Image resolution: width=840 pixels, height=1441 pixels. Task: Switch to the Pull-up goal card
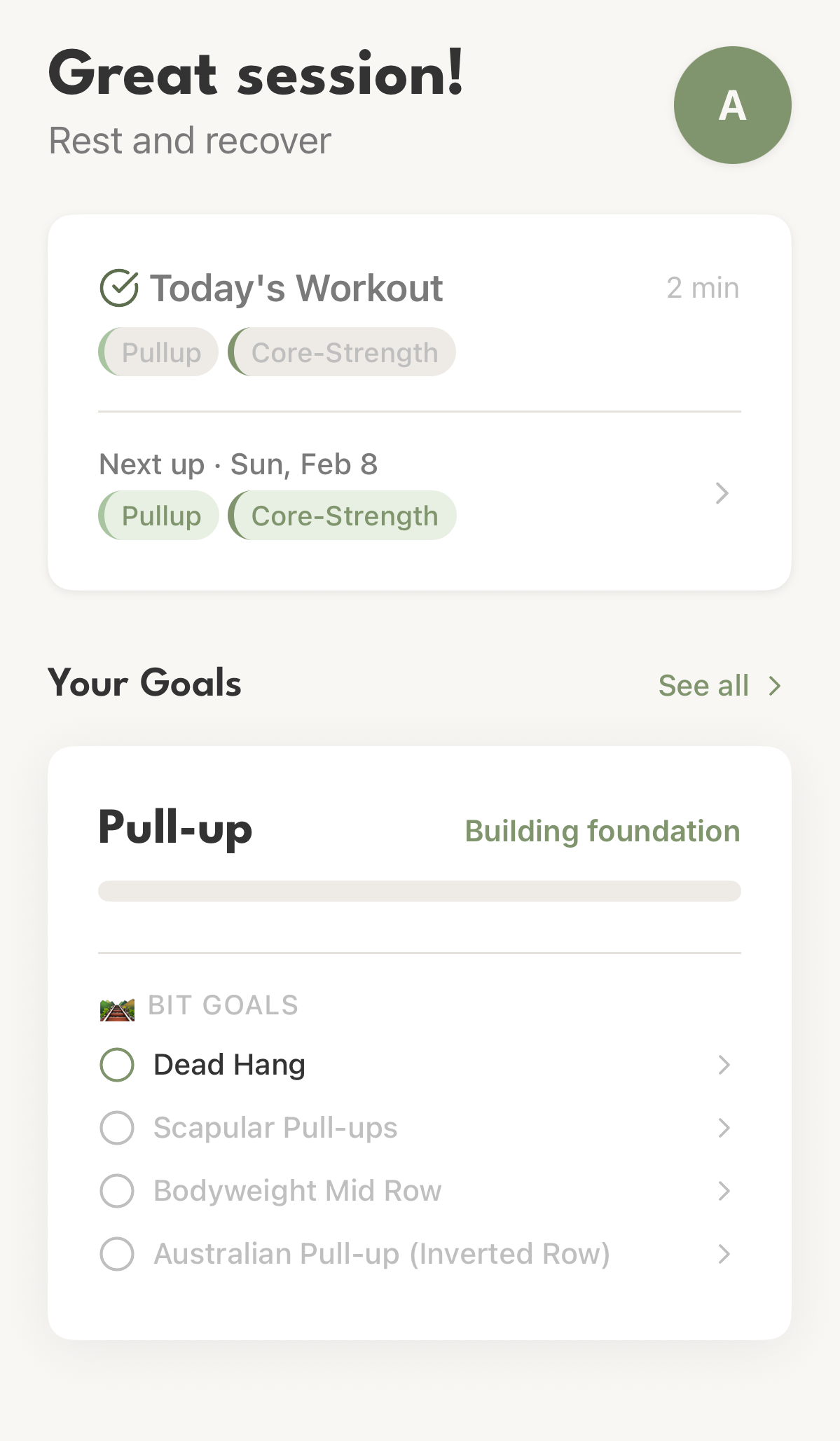(x=175, y=830)
